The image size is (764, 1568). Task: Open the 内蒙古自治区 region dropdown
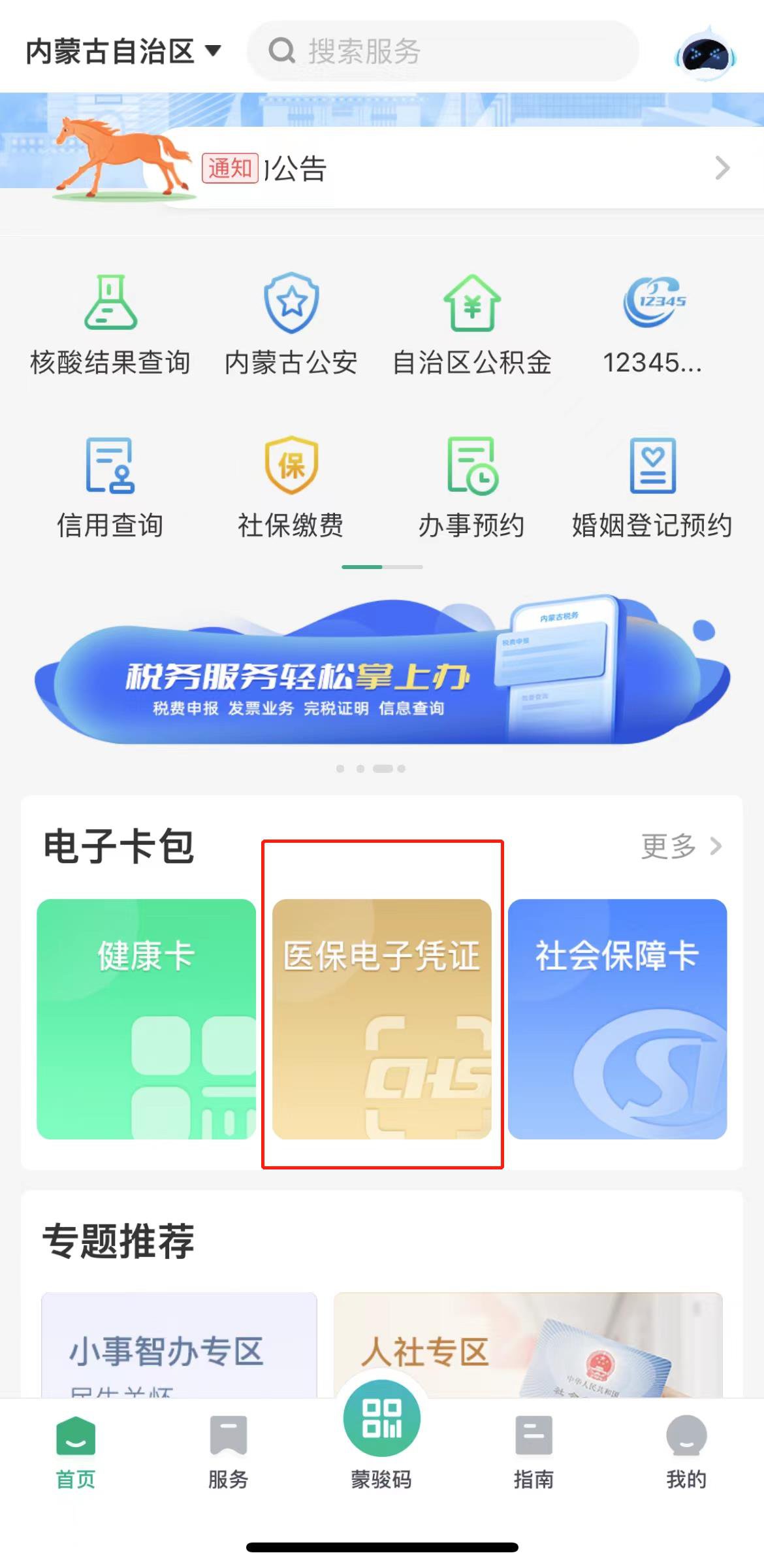click(123, 51)
